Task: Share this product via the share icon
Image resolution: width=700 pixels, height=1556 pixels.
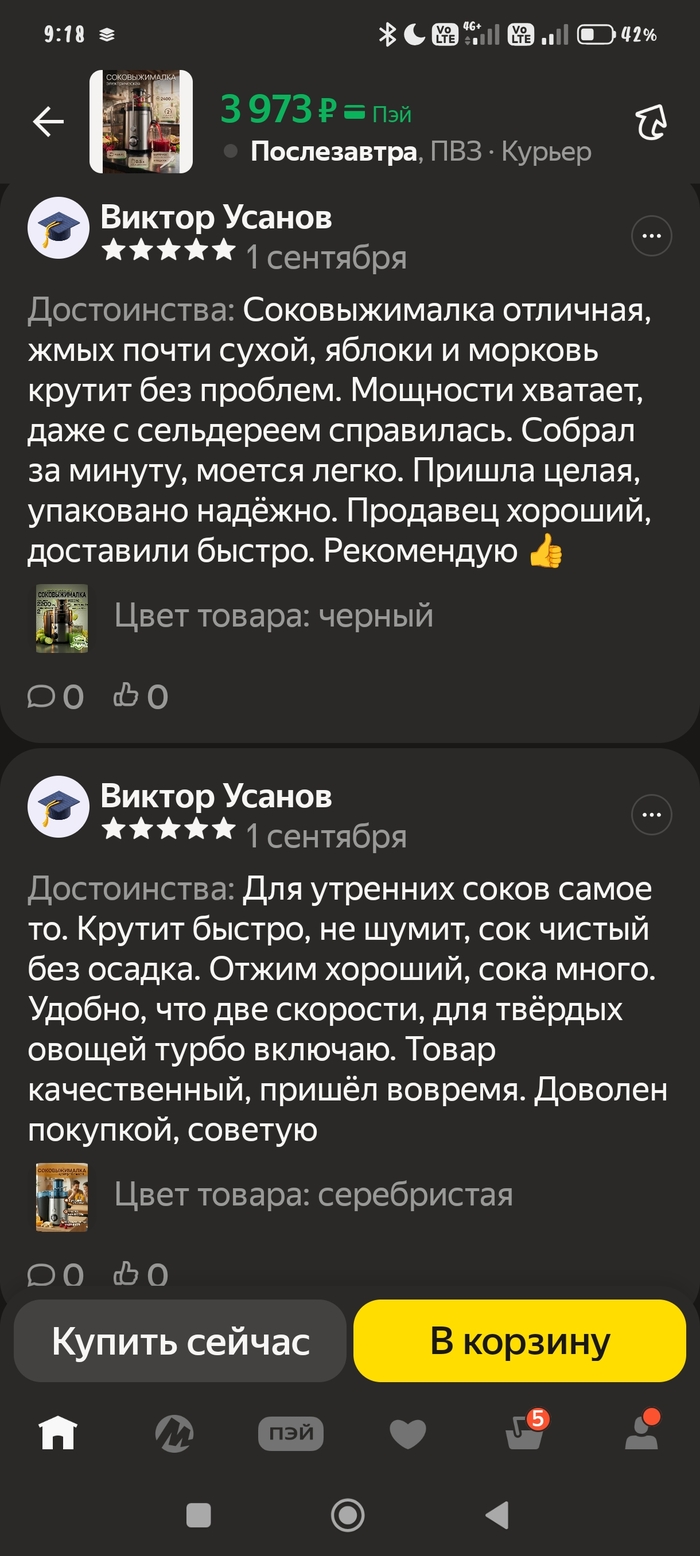Action: pyautogui.click(x=652, y=123)
